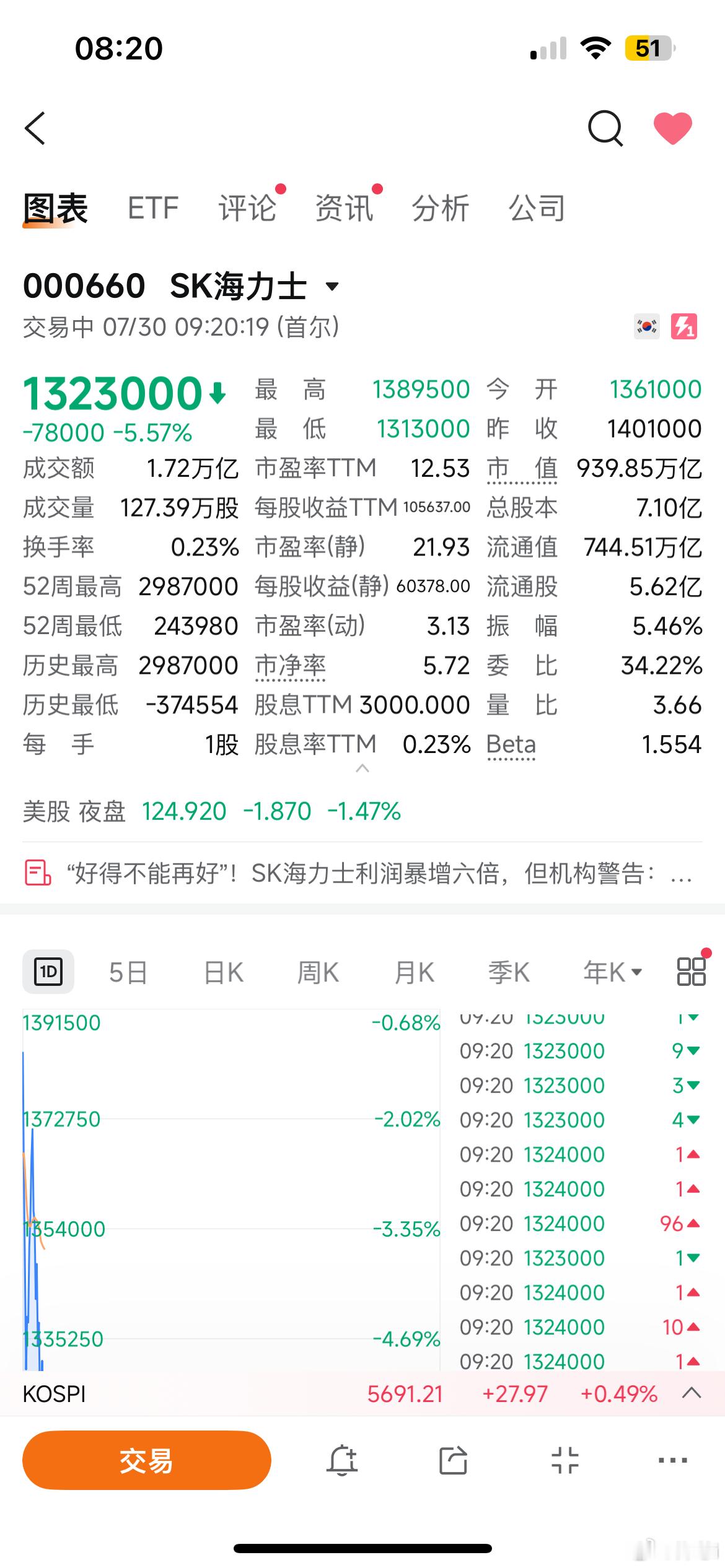This screenshot has height=1568, width=725.
Task: Expand the SK海力士 stock name dropdown
Action: pos(333,286)
